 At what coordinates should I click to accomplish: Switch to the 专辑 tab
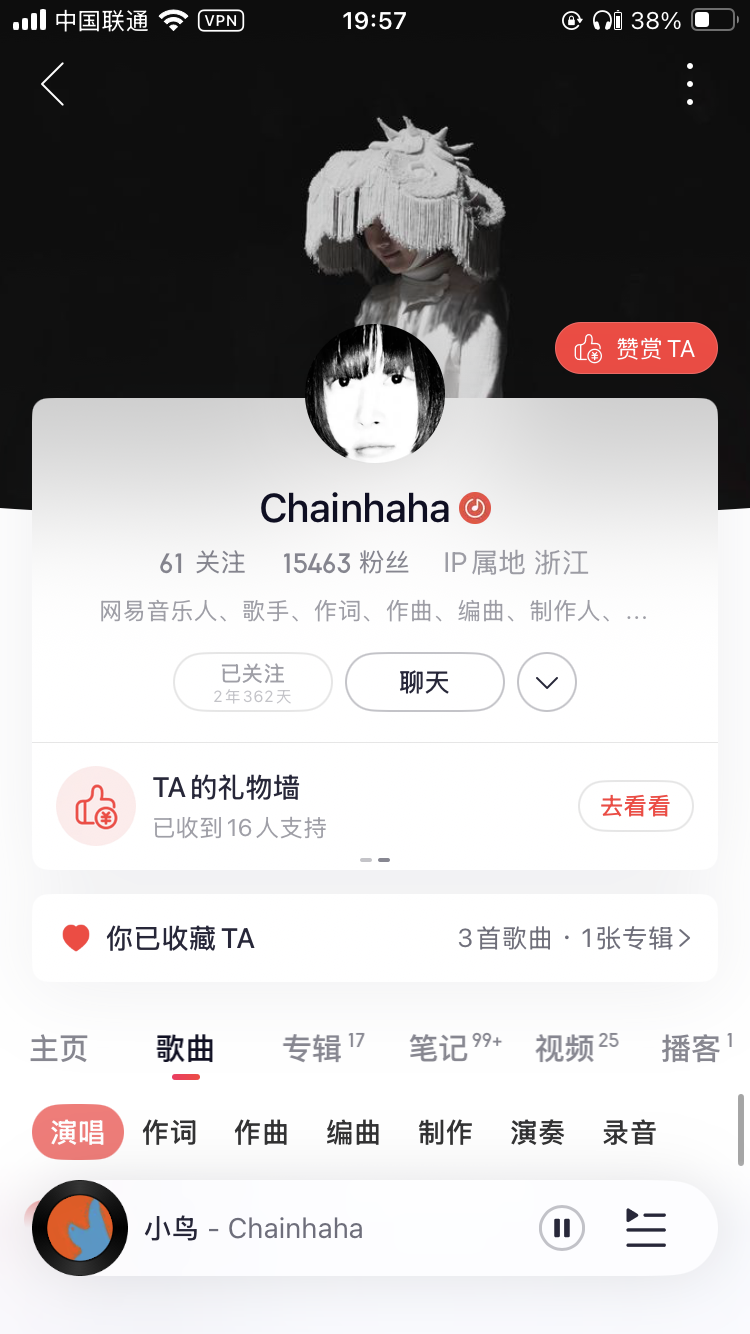click(313, 1048)
